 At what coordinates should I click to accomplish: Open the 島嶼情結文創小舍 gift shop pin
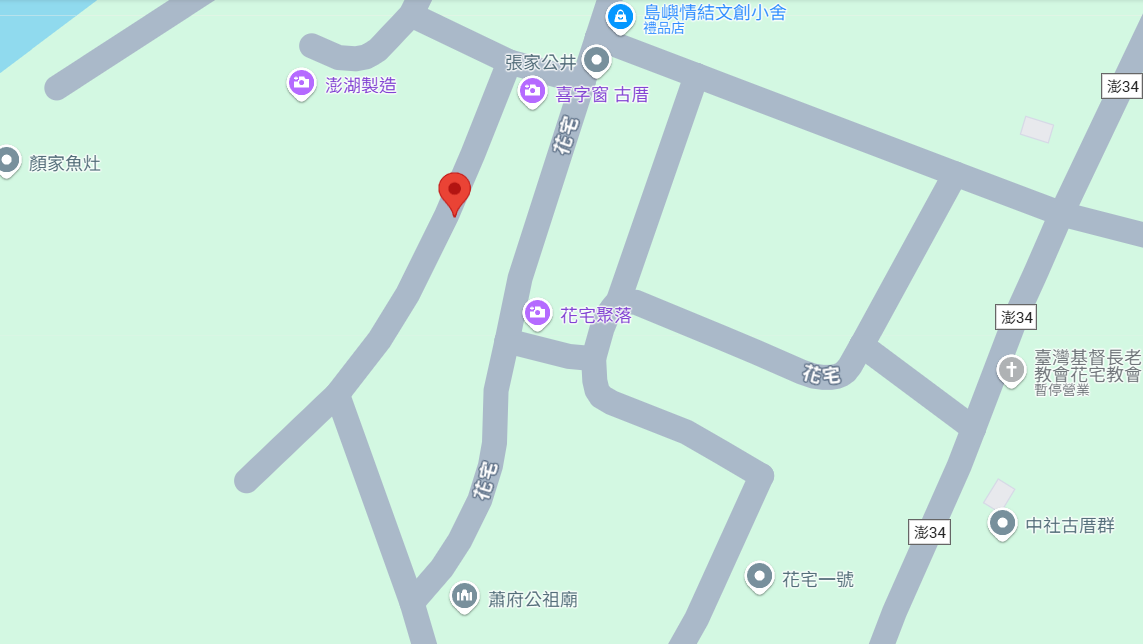click(x=620, y=16)
